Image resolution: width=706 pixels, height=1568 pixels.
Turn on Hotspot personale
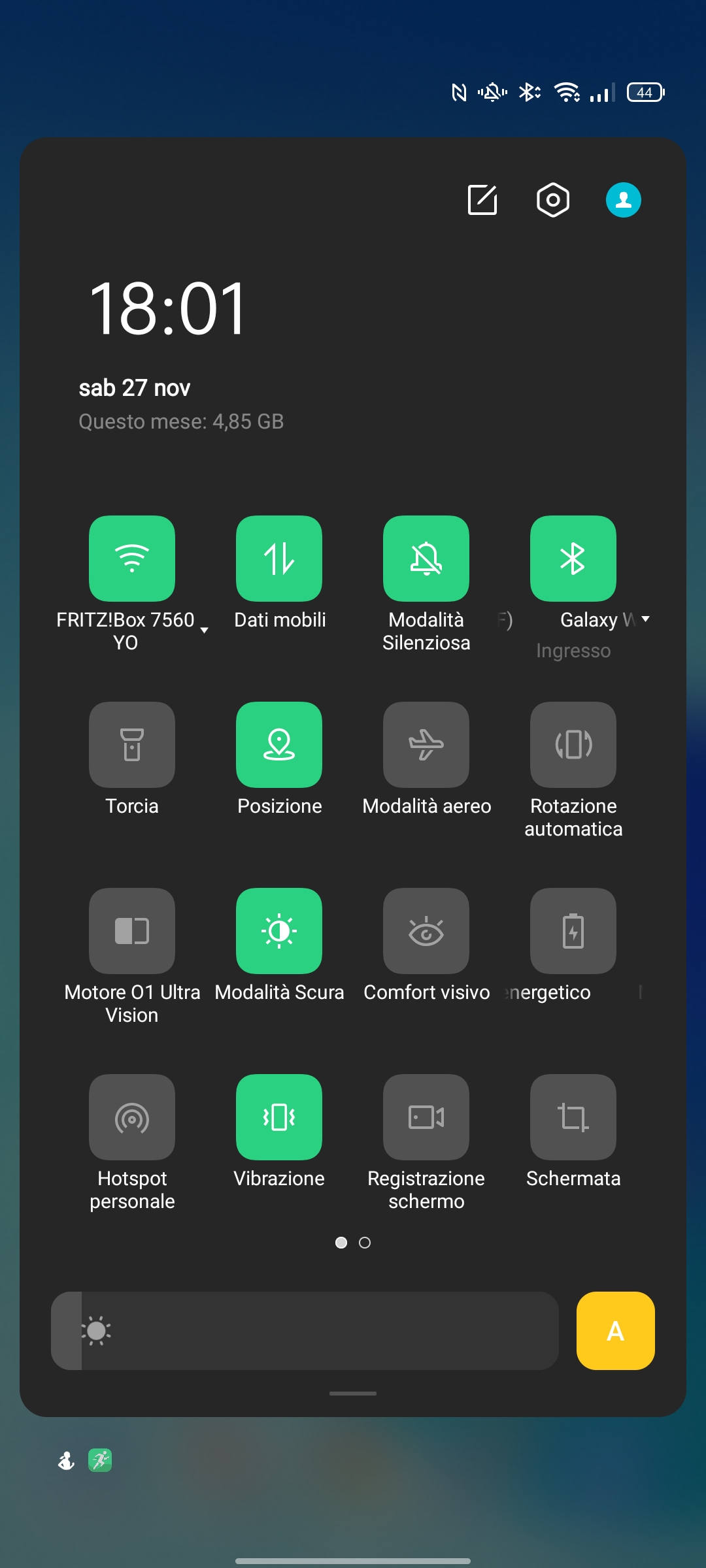point(132,1117)
